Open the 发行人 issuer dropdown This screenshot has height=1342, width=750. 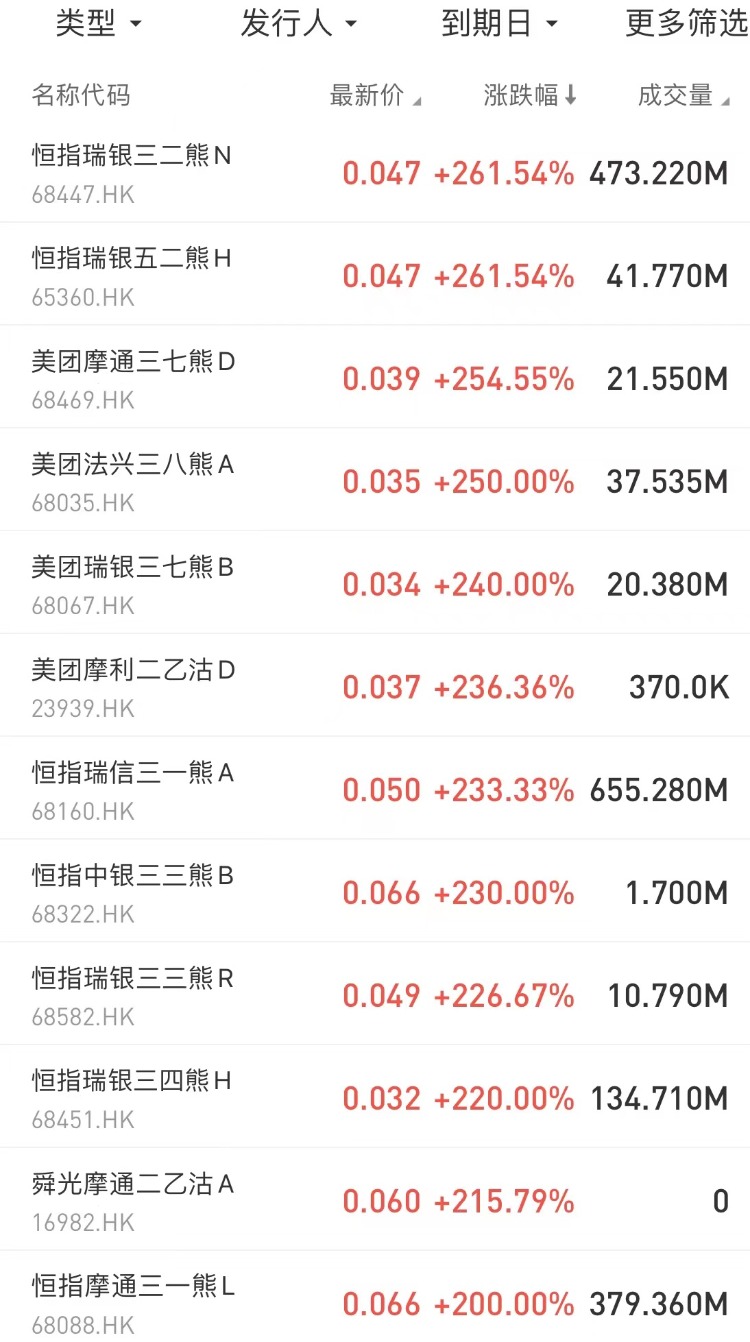coord(298,24)
